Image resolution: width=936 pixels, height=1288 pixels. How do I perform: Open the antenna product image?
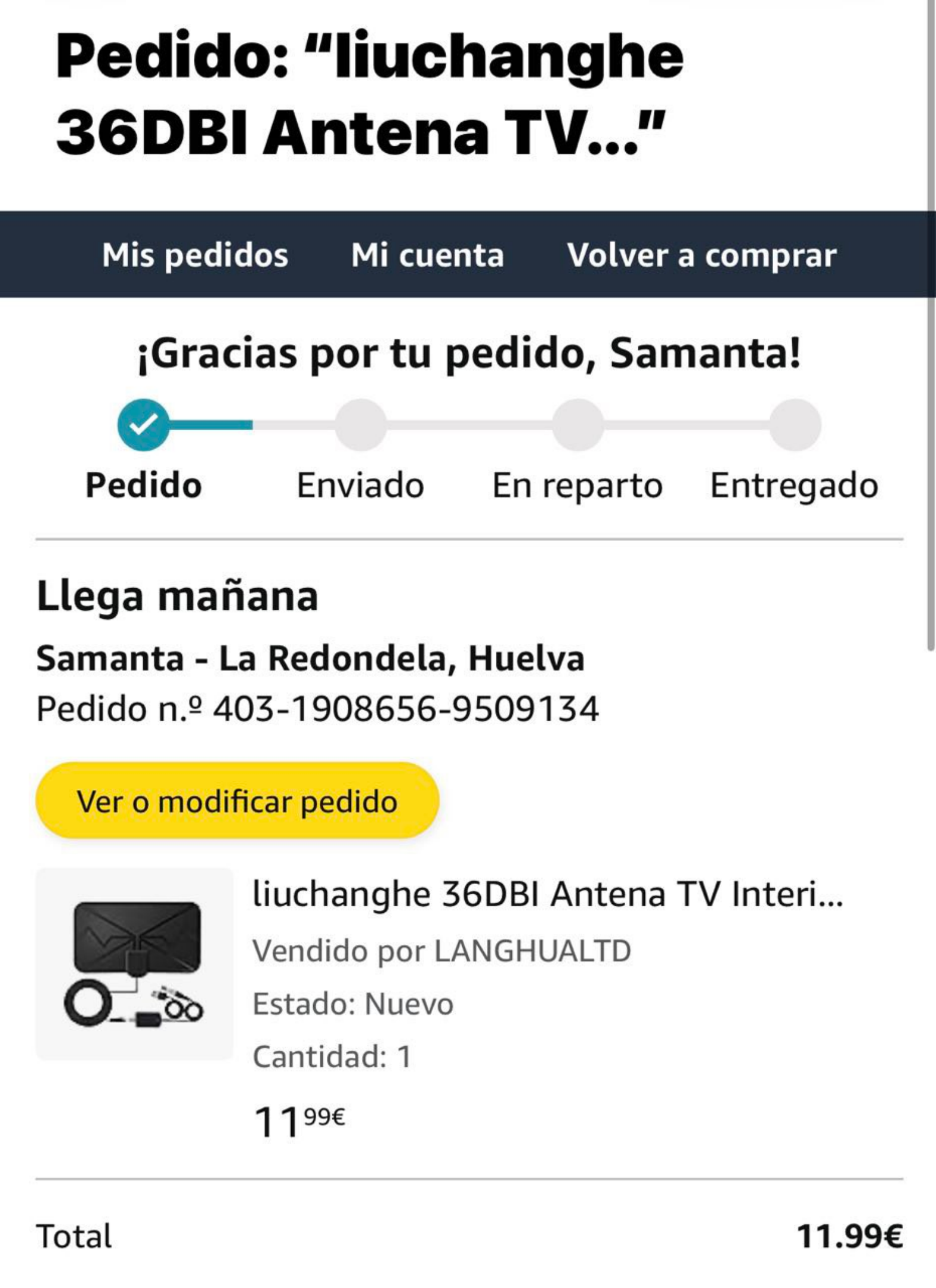click(135, 963)
